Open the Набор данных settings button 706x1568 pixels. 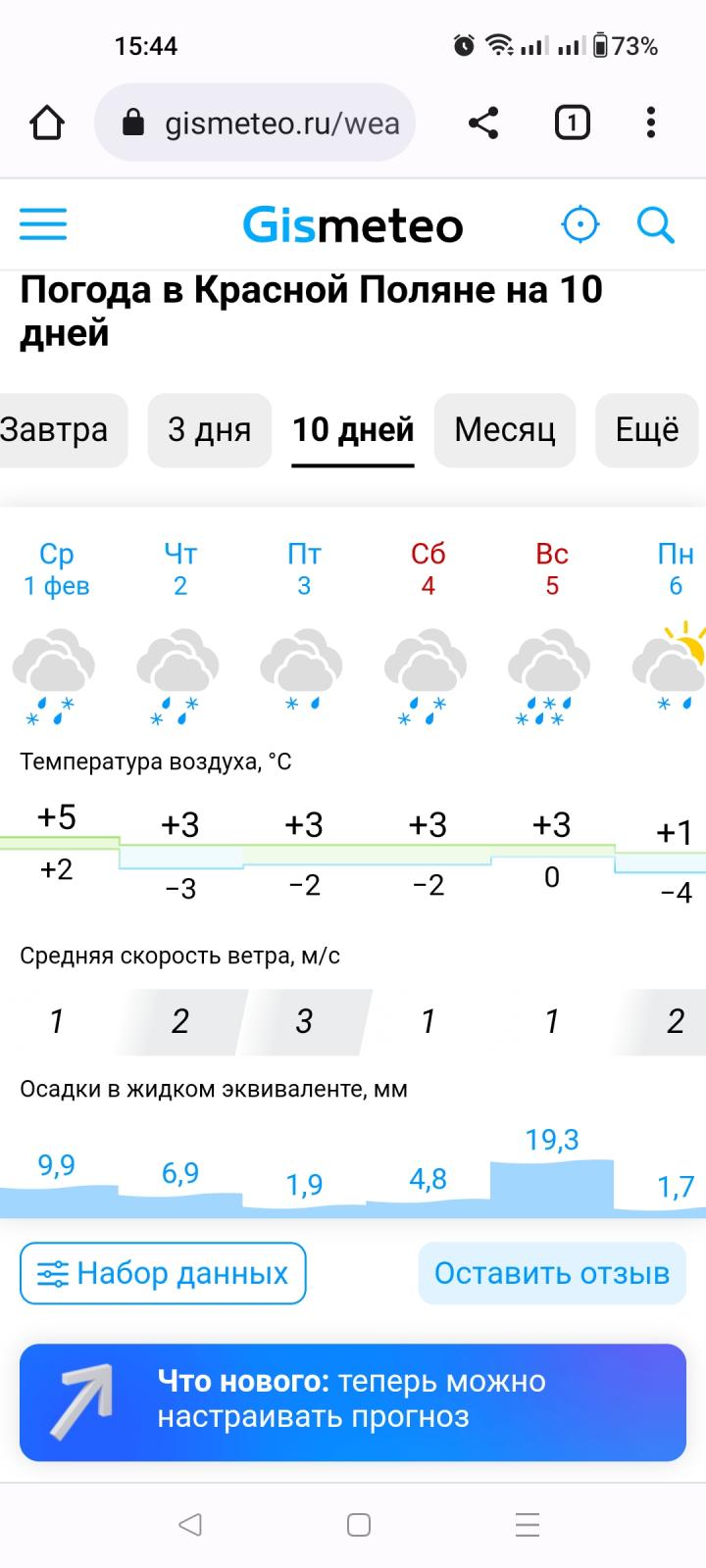coord(163,1273)
